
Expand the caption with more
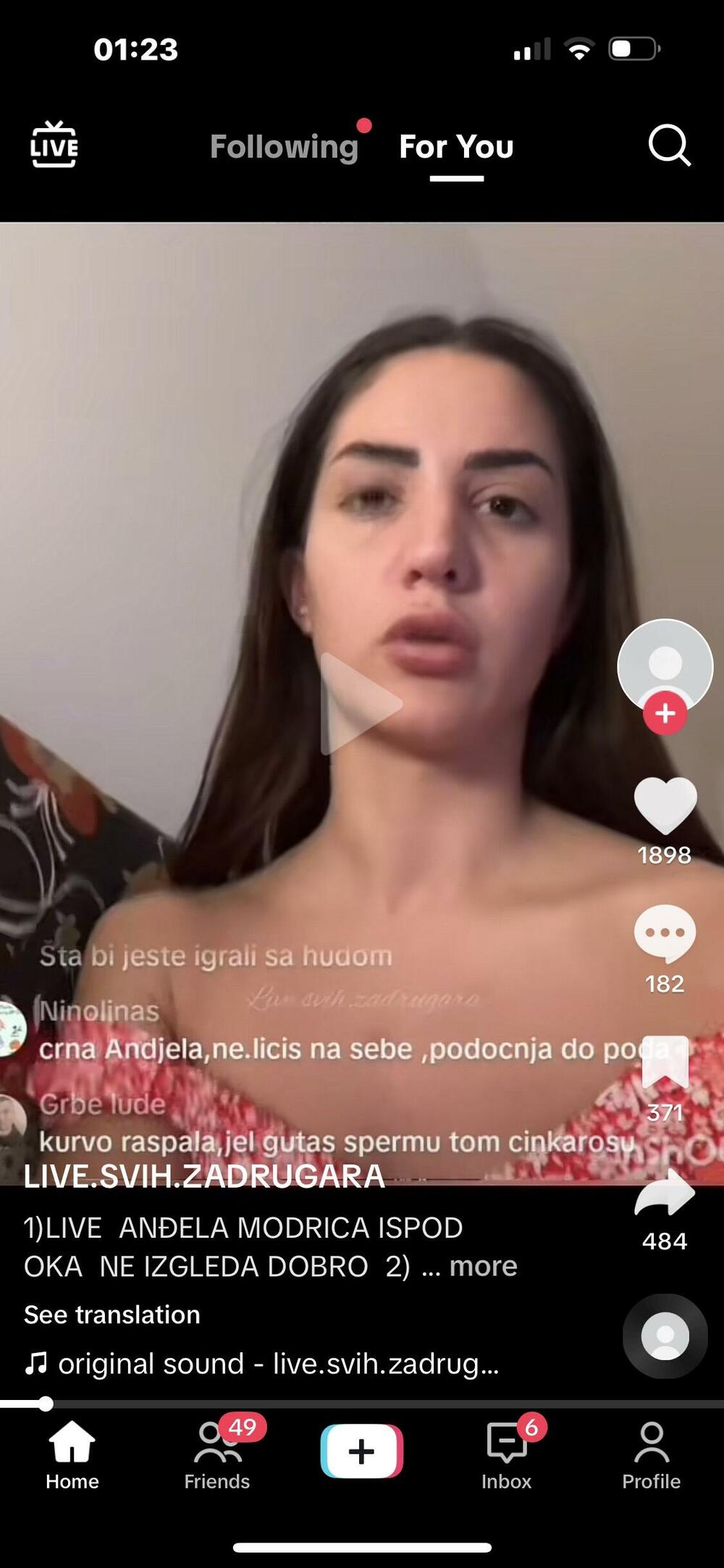tap(483, 1267)
